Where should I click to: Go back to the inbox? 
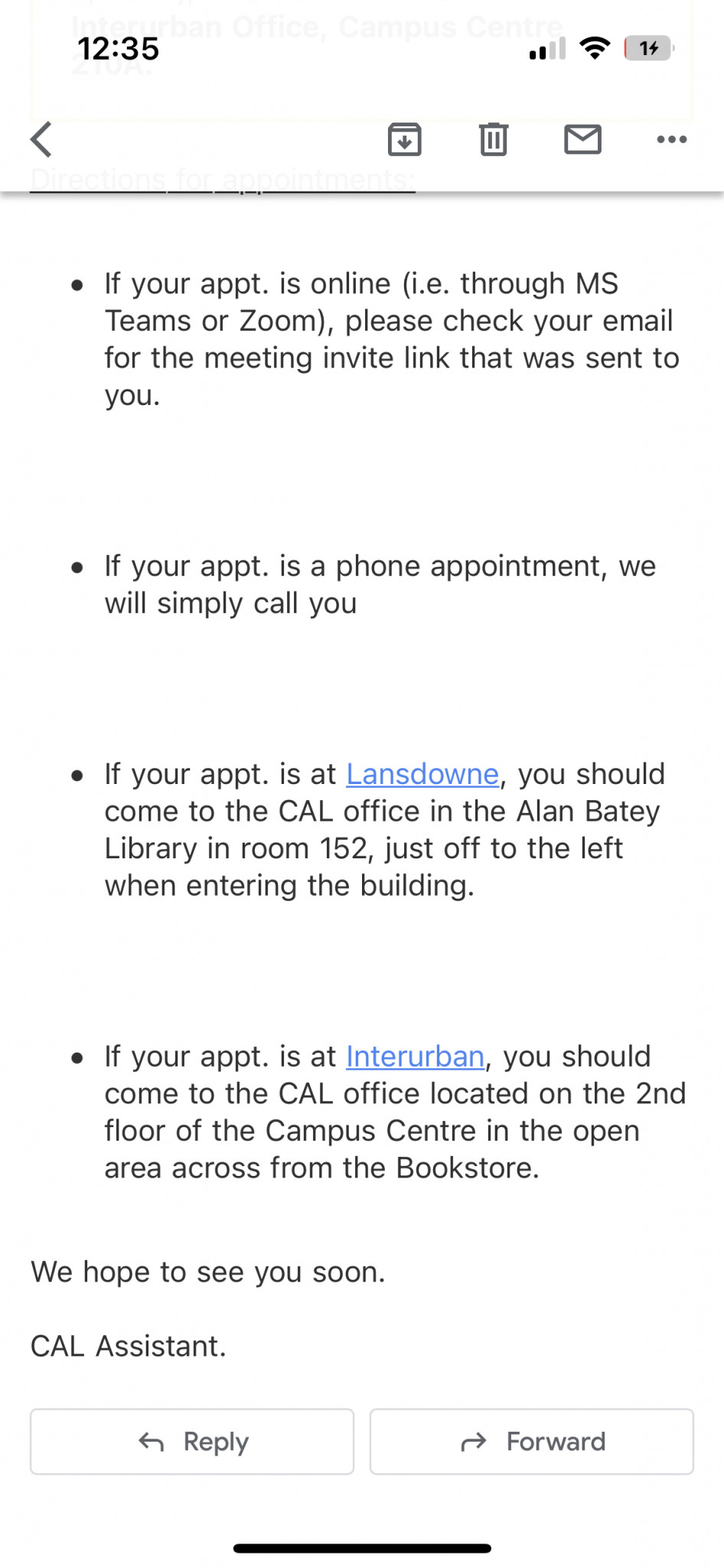[41, 139]
